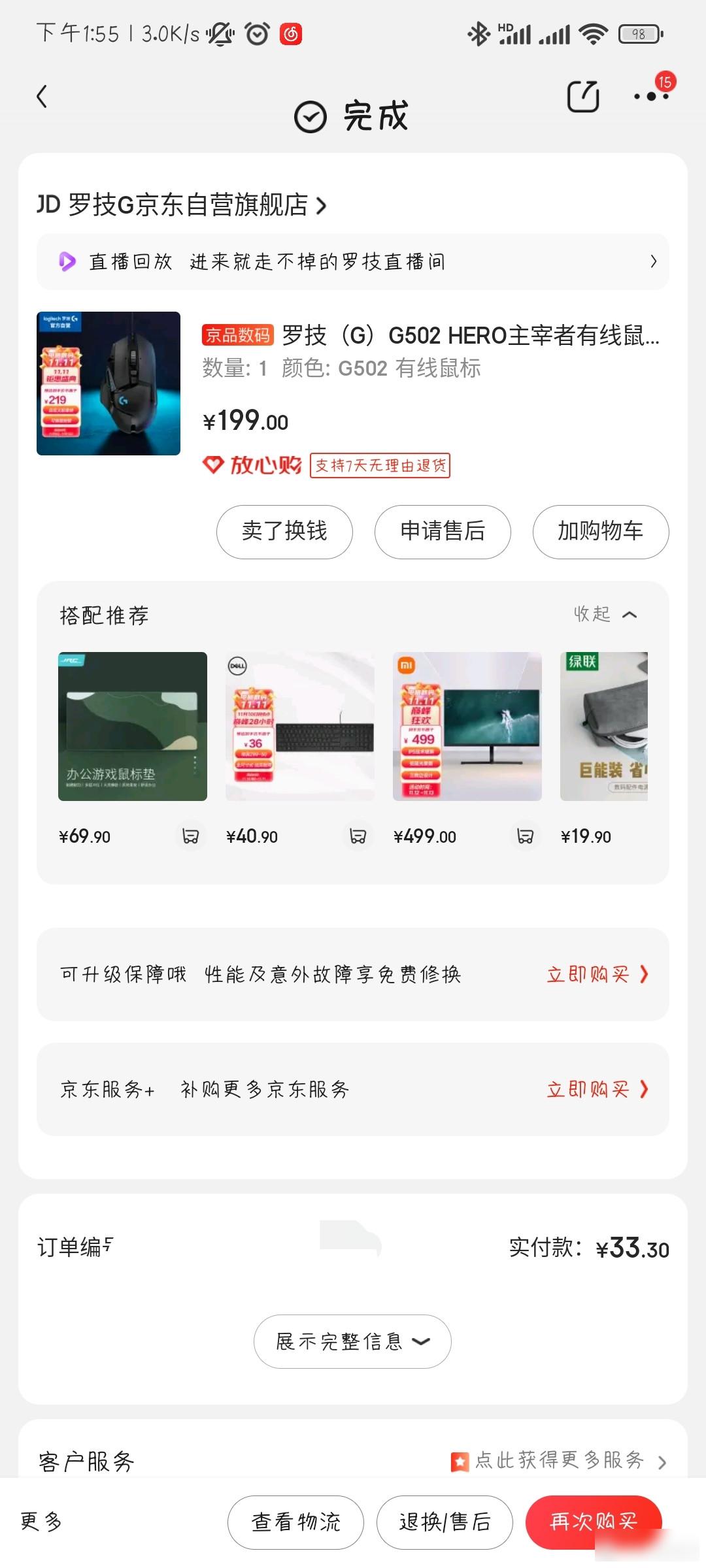Viewport: 706px width, 1568px height.
Task: Open the 直播回放 live replay banner
Action: (x=353, y=261)
